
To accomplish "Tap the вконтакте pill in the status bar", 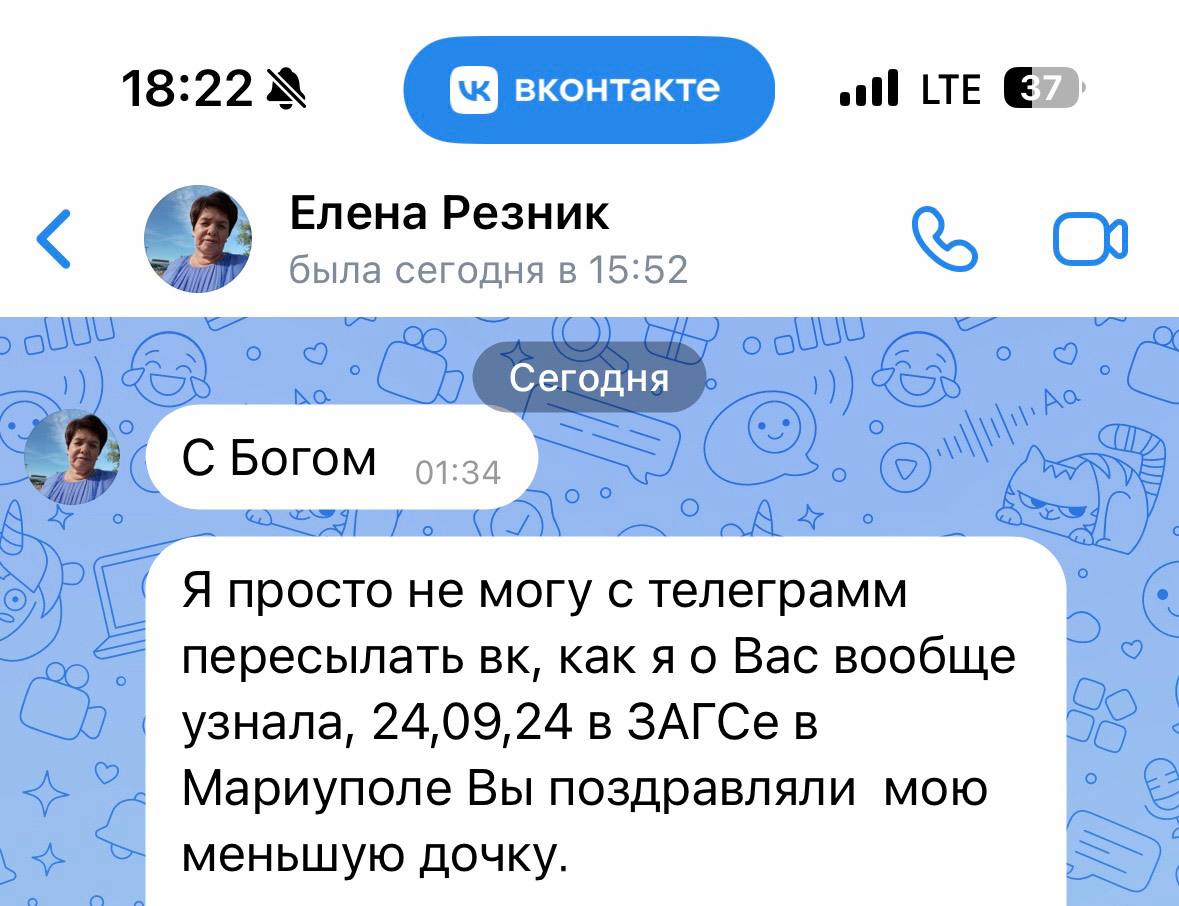I will click(589, 90).
